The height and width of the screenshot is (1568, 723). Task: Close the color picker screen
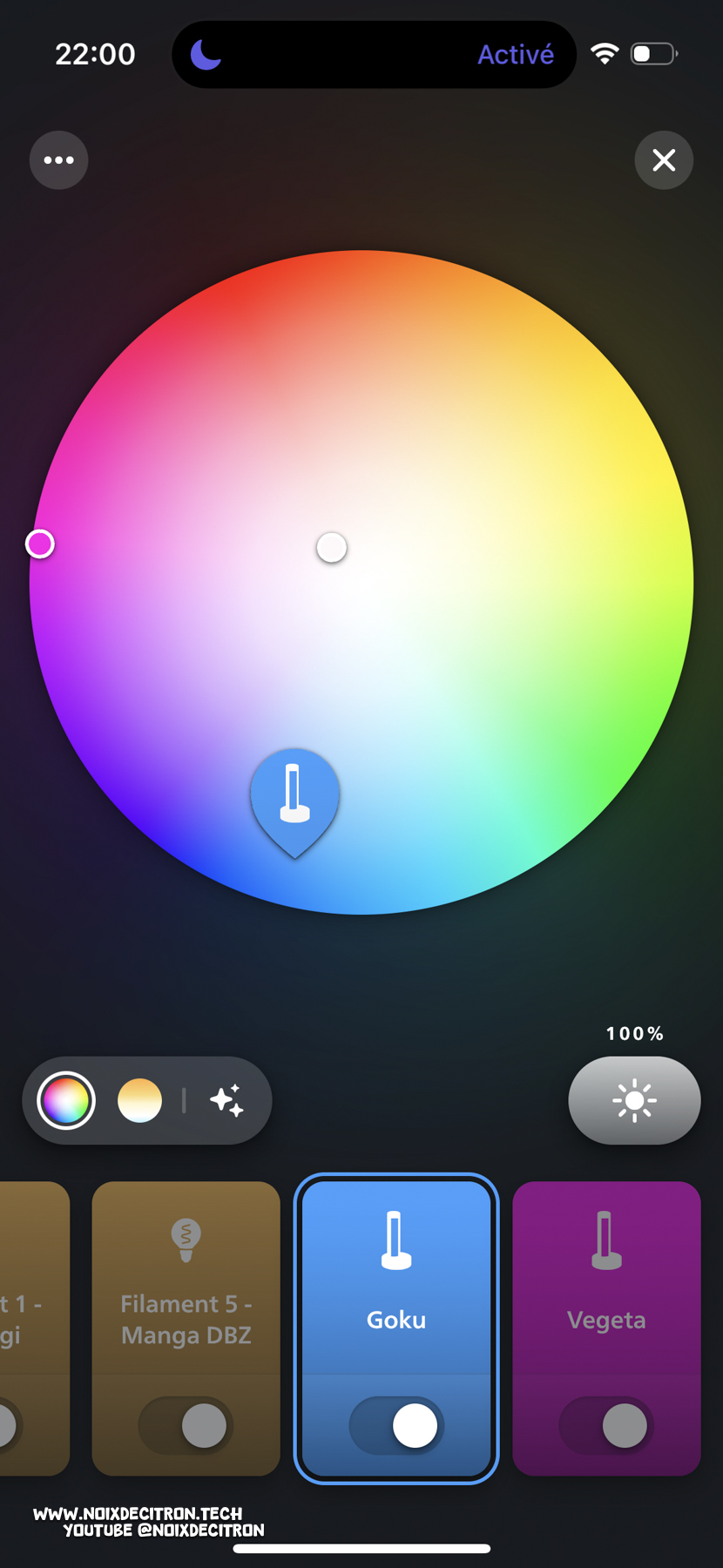point(664,160)
